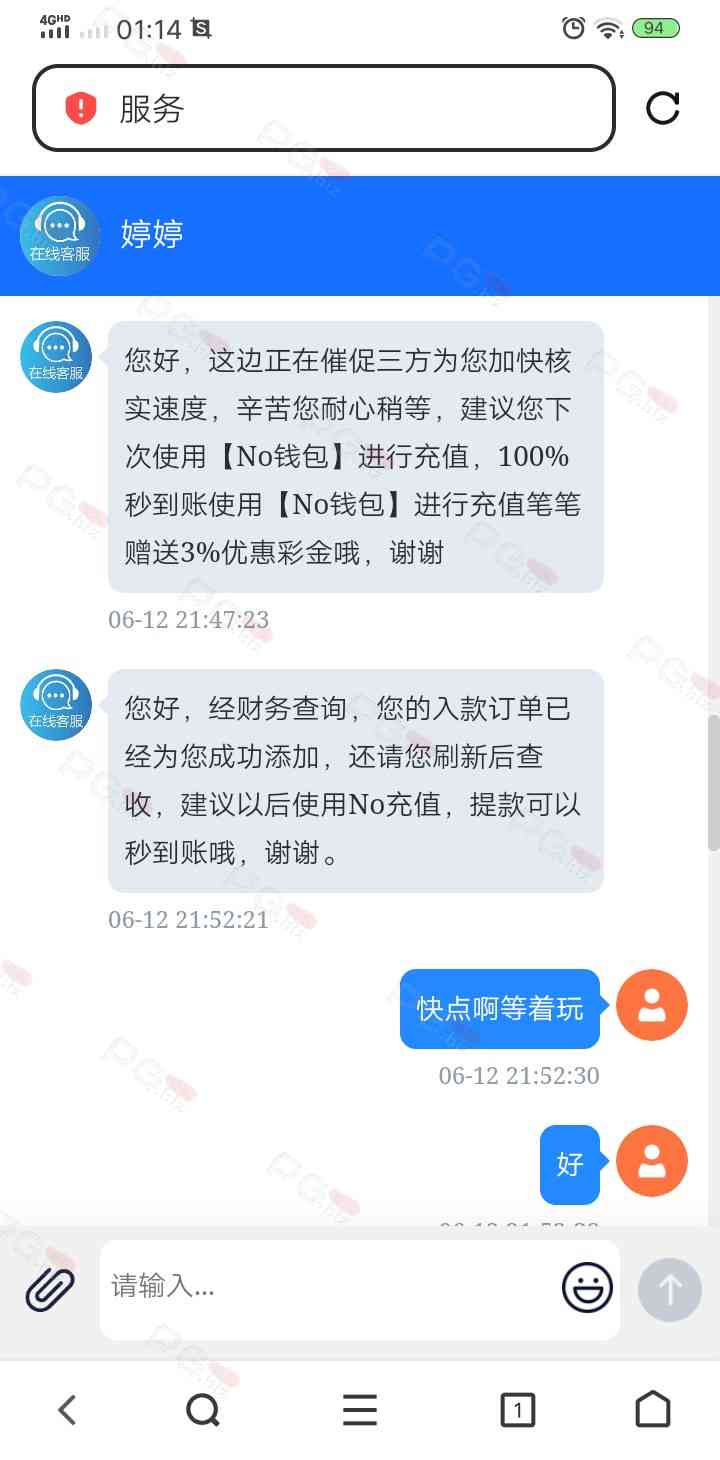Go back with the browser back arrow

point(67,1411)
